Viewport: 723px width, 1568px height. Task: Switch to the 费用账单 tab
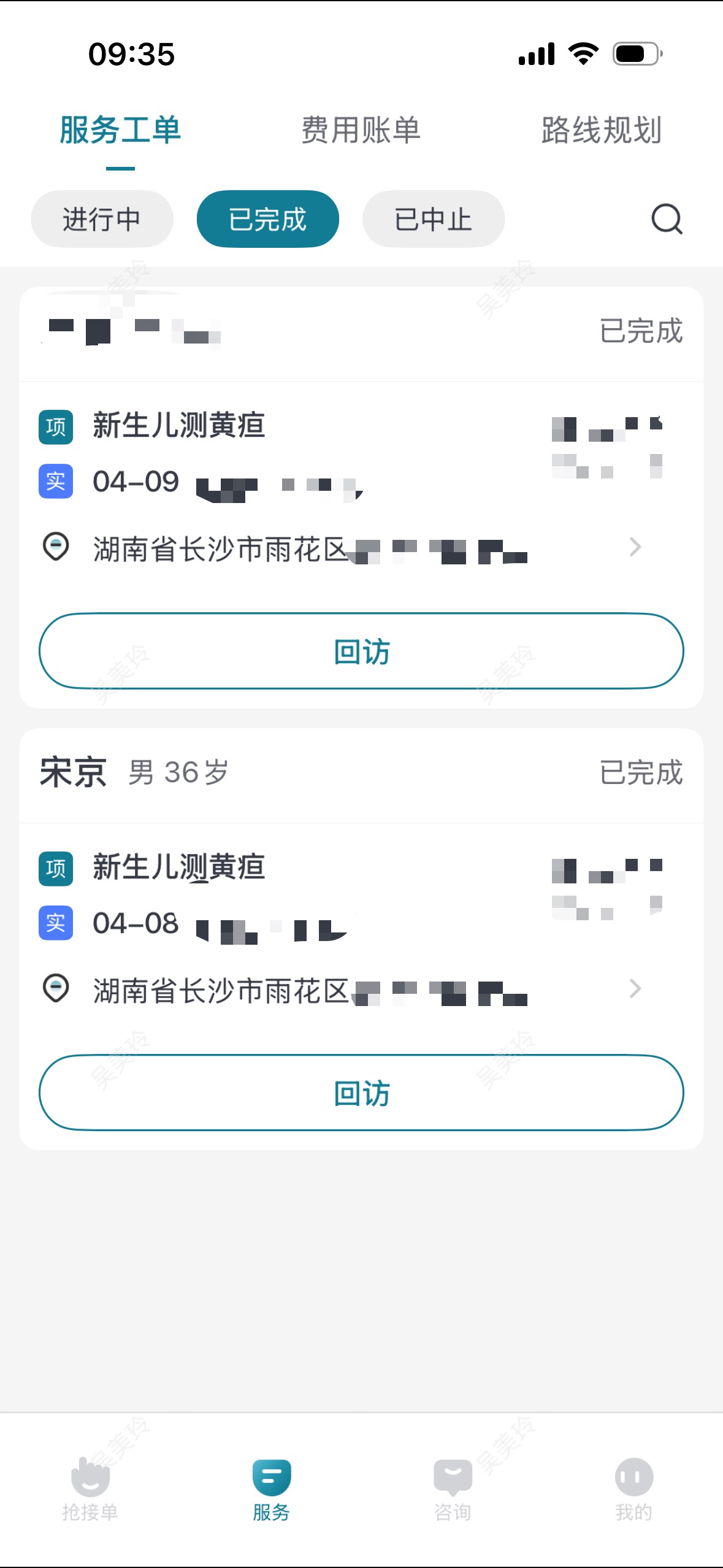click(x=361, y=130)
